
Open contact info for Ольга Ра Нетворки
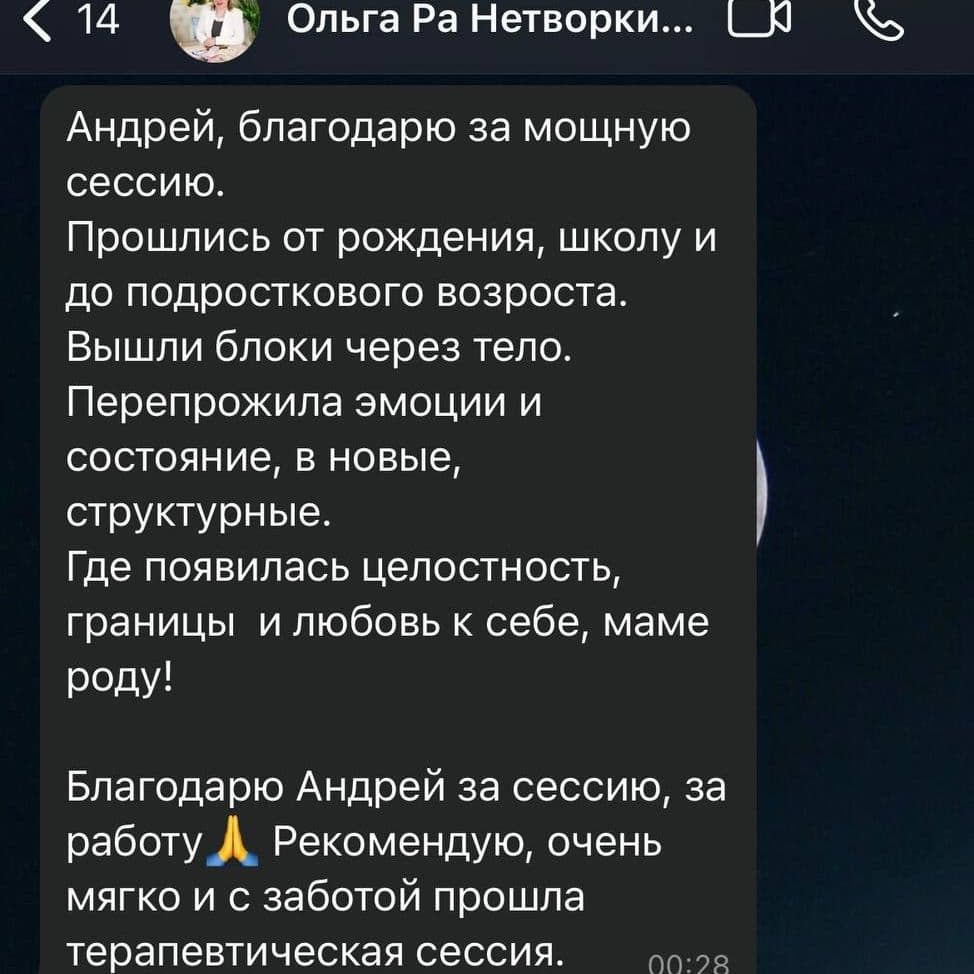(x=487, y=22)
